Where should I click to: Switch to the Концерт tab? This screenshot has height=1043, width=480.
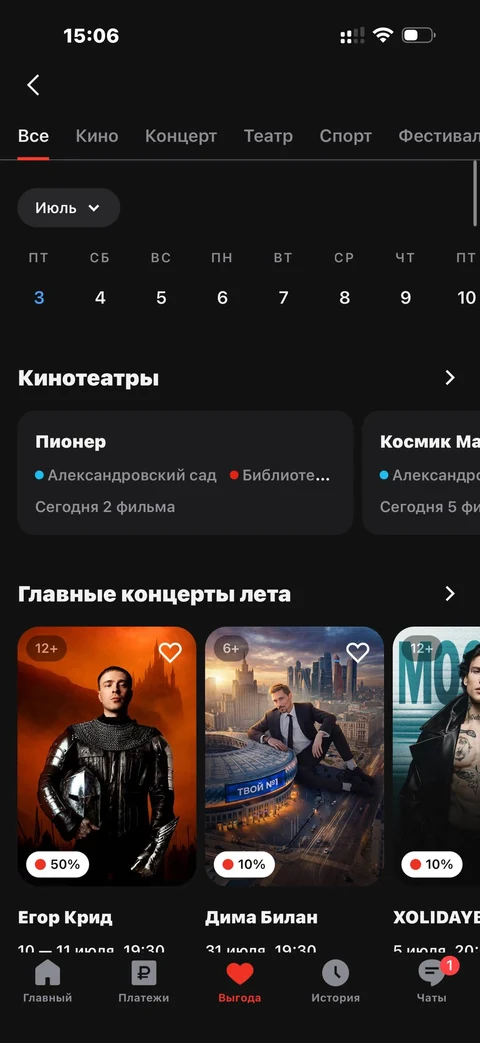pos(181,136)
